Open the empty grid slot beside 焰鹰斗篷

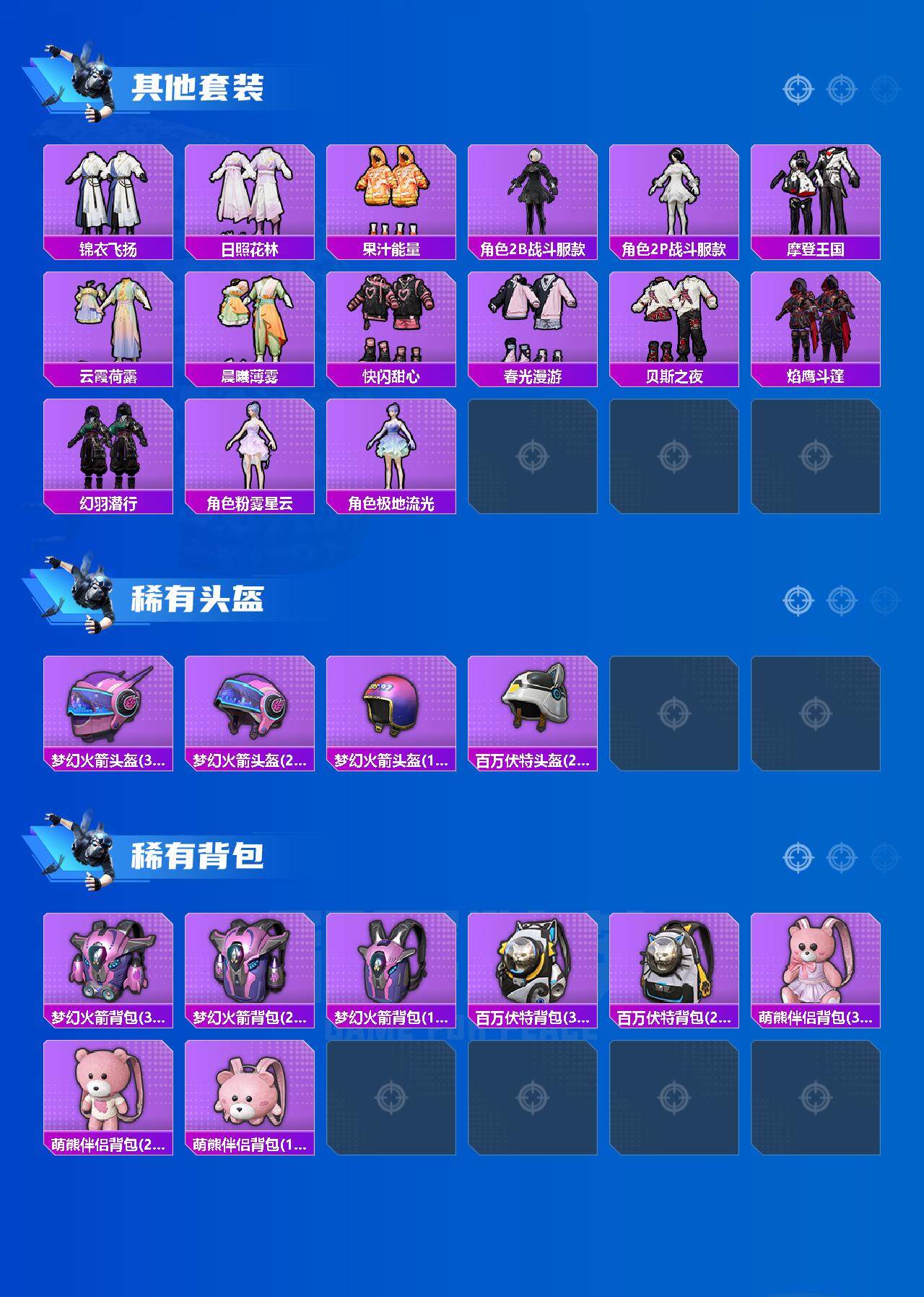click(534, 459)
